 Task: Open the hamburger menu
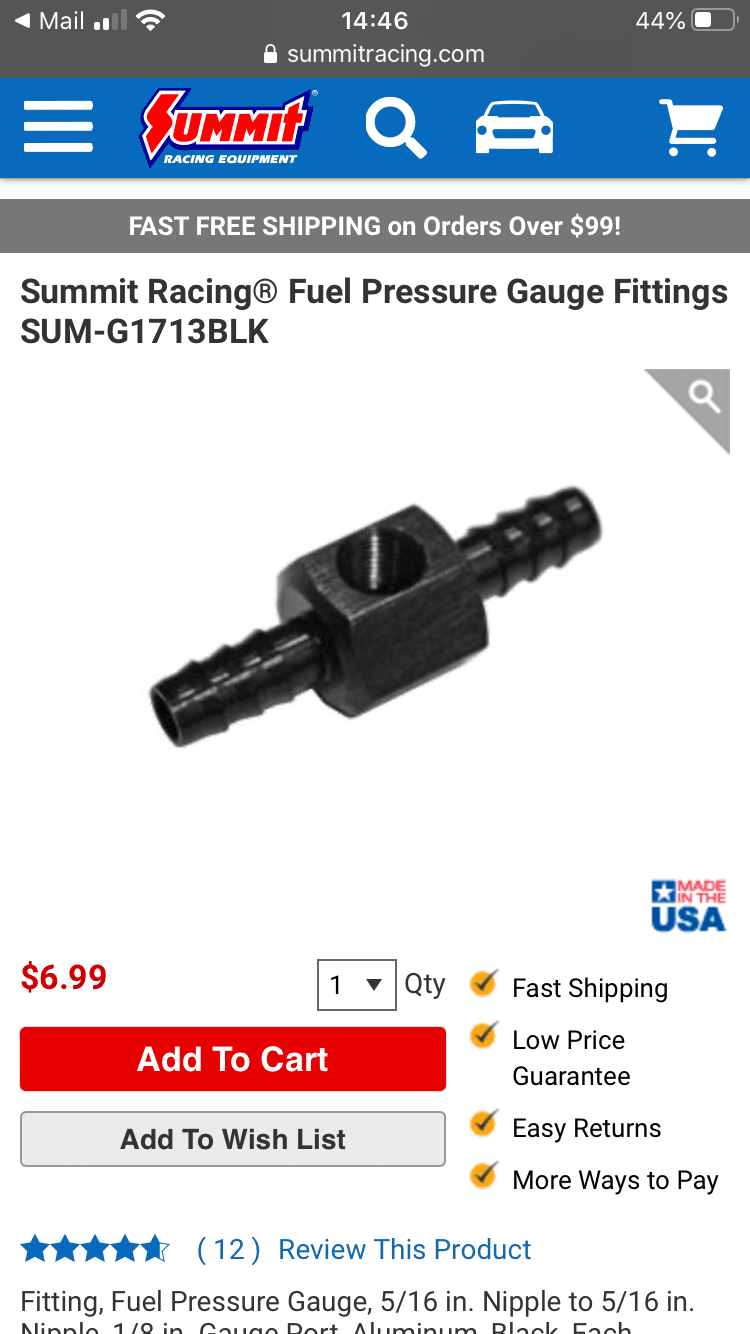click(58, 127)
